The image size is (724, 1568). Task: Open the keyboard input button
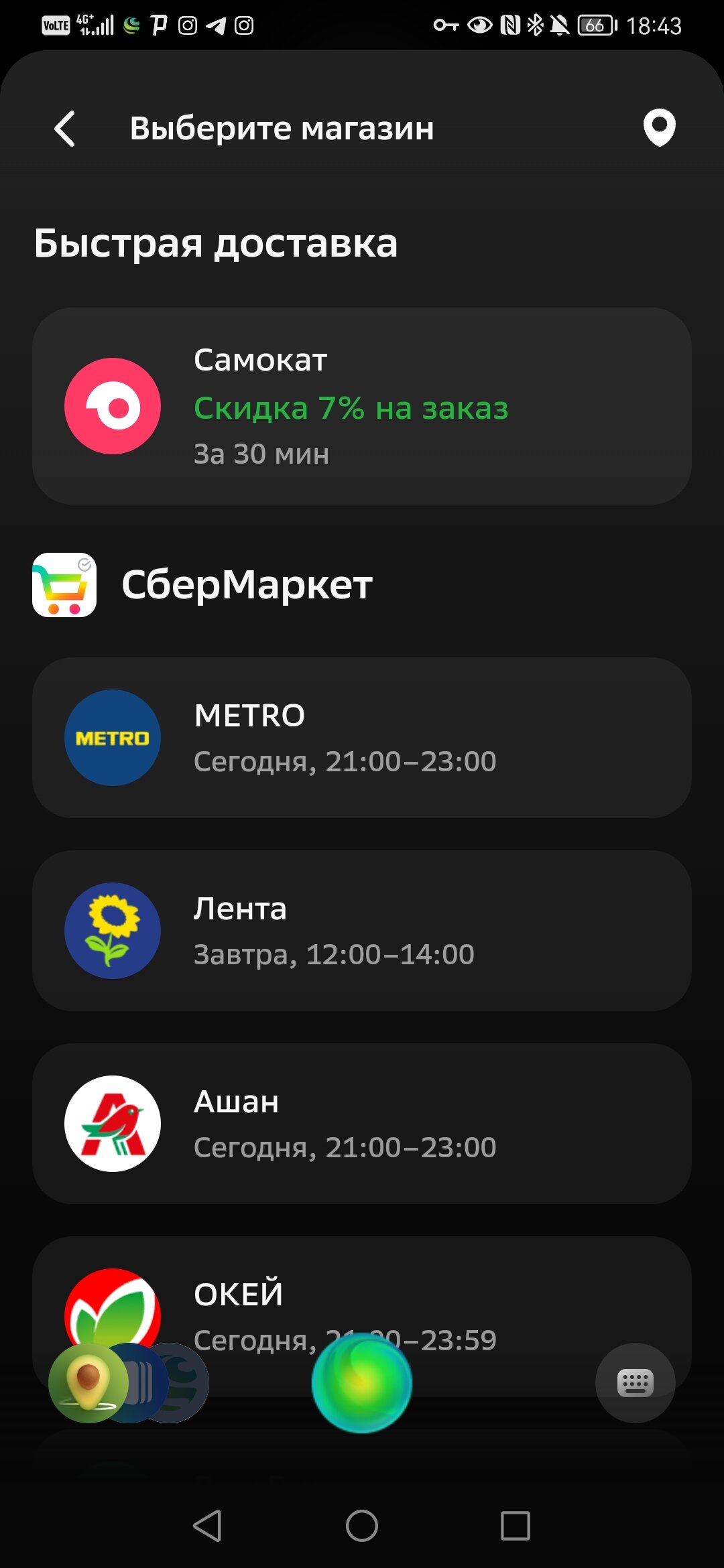point(635,1383)
